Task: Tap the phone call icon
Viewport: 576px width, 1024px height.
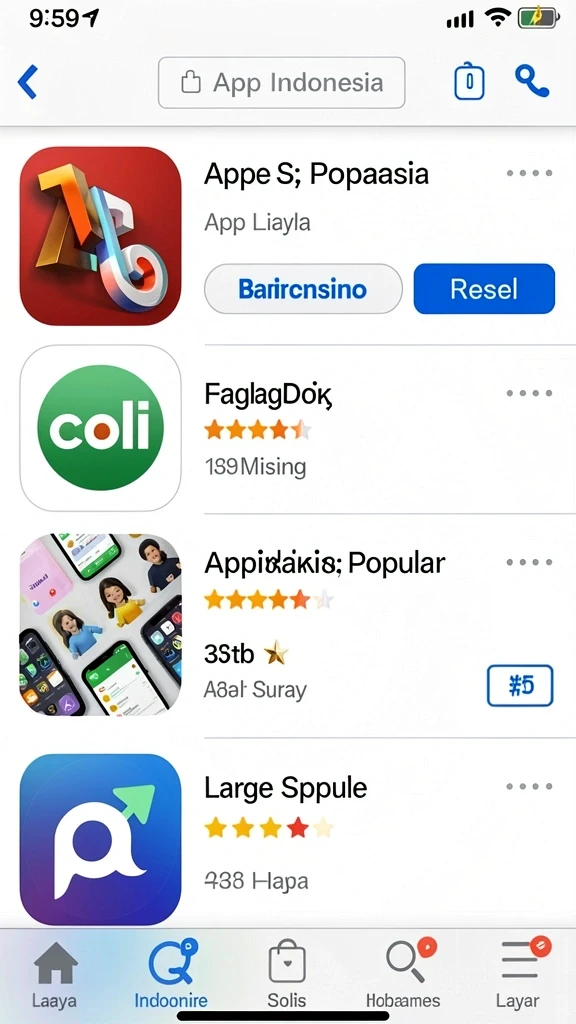Action: click(x=532, y=81)
